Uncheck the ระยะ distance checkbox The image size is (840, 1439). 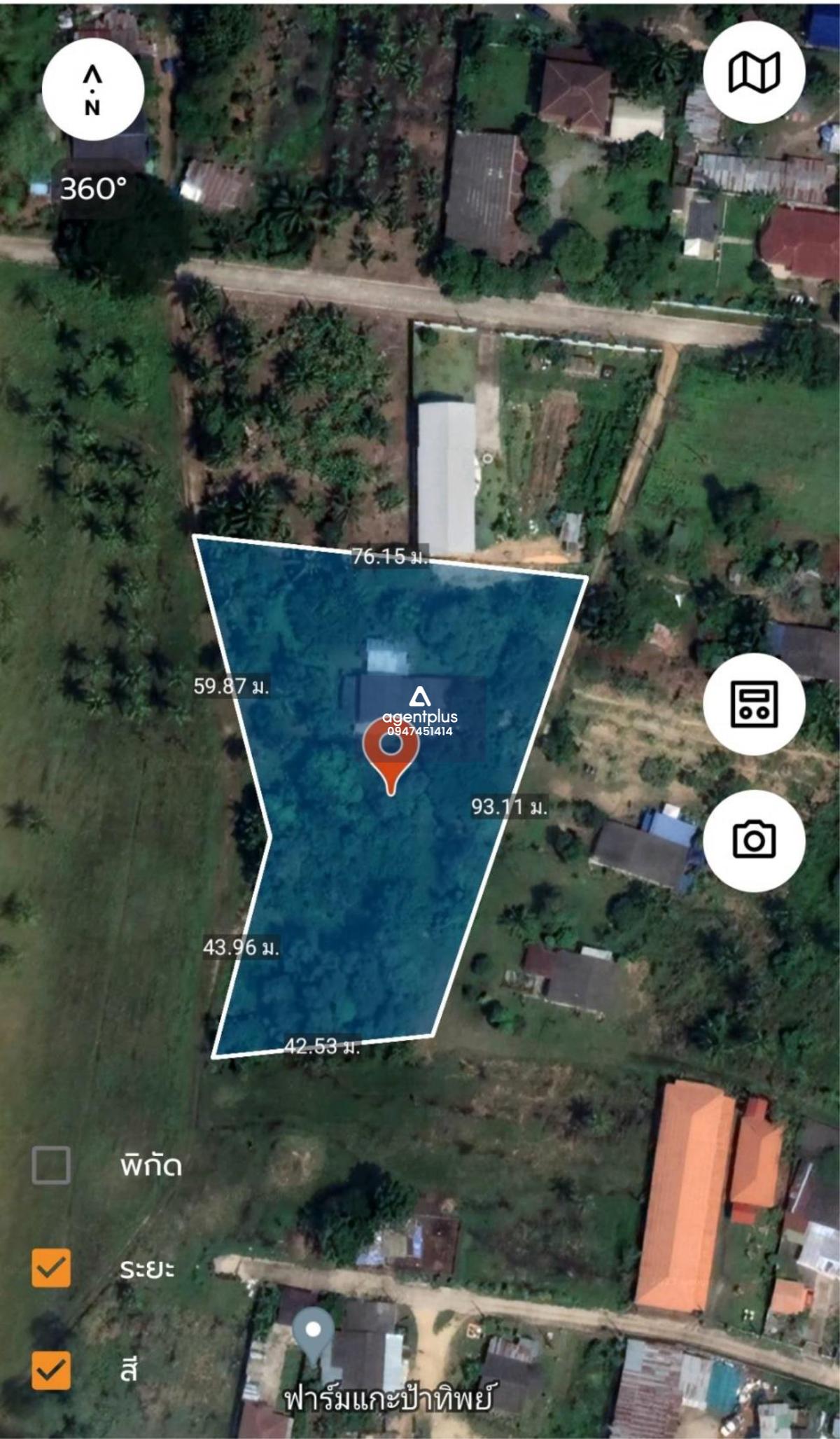coord(51,1268)
